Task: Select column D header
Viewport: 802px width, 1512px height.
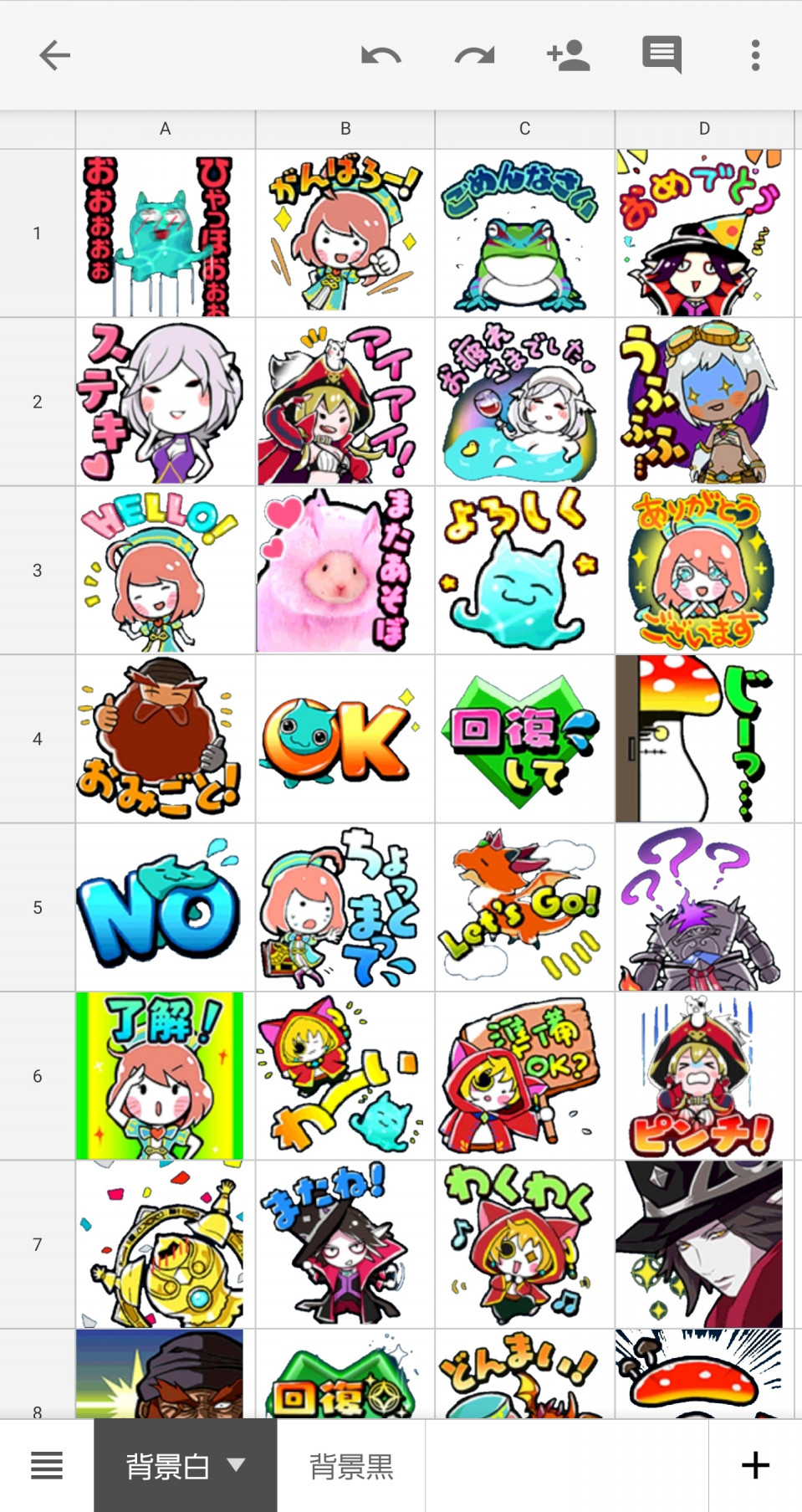Action: click(704, 129)
